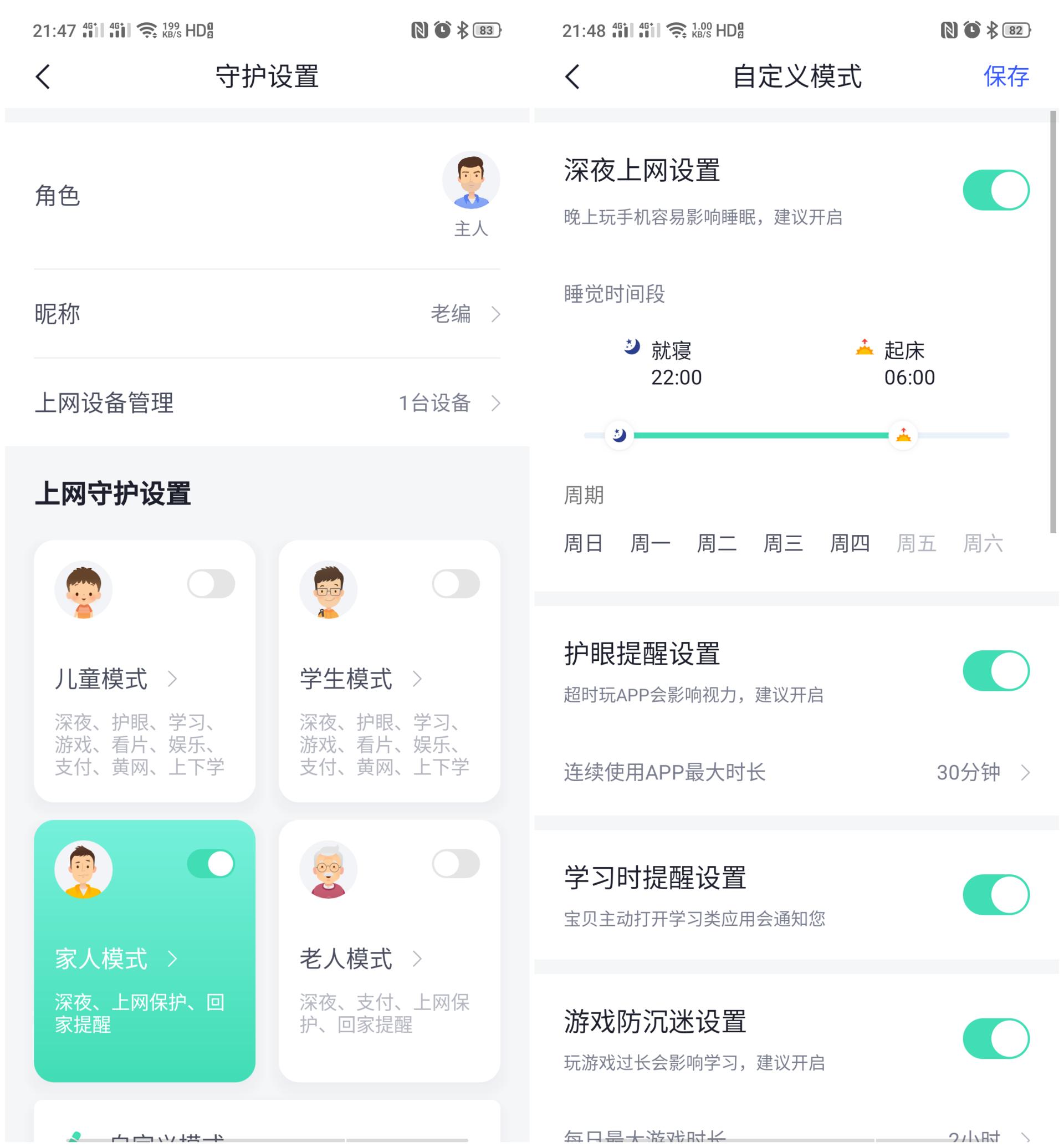The width and height of the screenshot is (1064, 1147).
Task: Click the back arrow on 自定义模式 screen
Action: click(x=572, y=77)
